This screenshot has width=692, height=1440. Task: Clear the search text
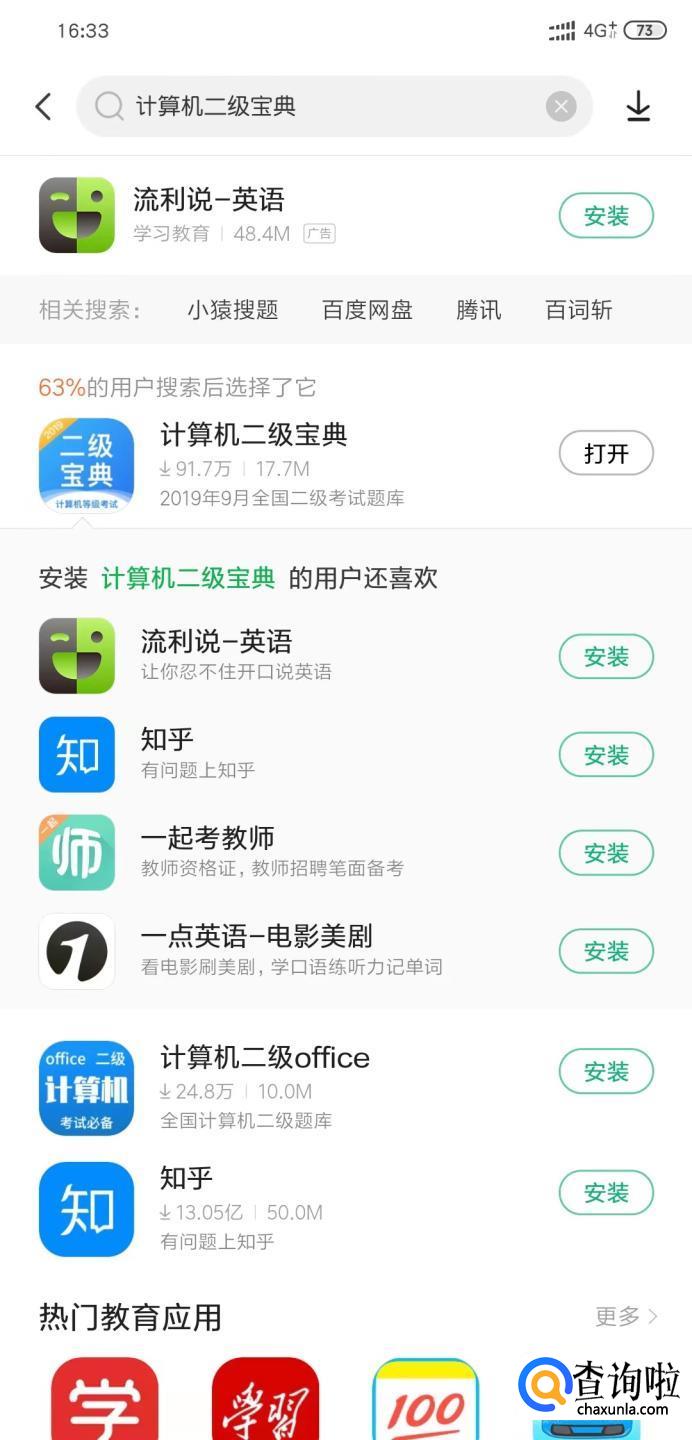(x=561, y=107)
